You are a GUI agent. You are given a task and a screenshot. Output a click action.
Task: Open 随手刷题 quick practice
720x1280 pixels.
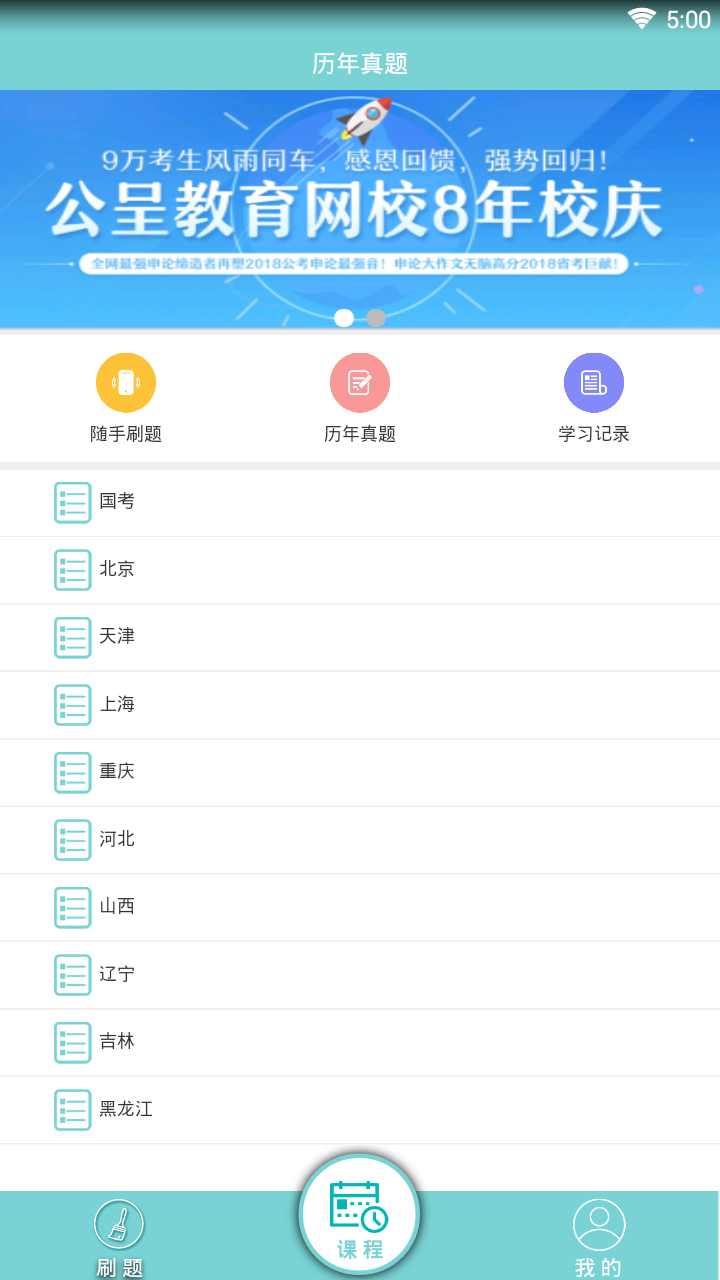[126, 398]
